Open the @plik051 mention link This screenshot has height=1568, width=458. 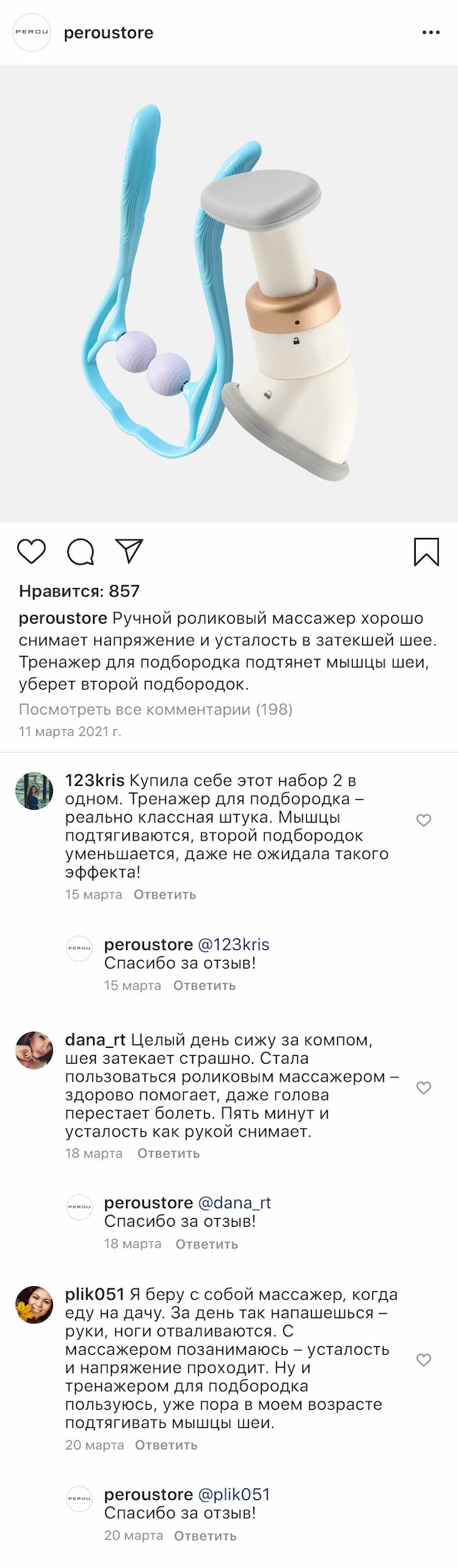[x=234, y=1494]
